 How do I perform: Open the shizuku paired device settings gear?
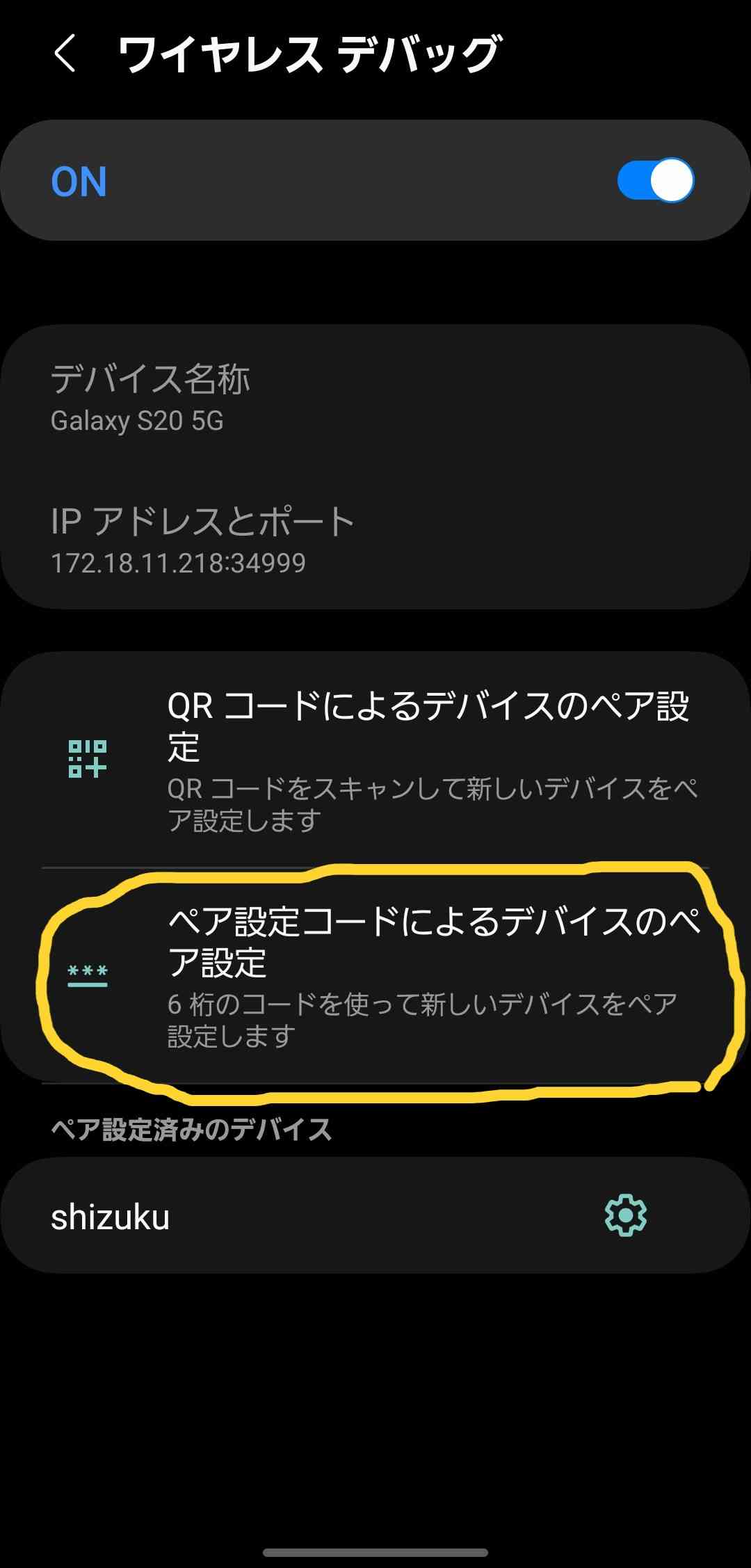(x=626, y=1215)
